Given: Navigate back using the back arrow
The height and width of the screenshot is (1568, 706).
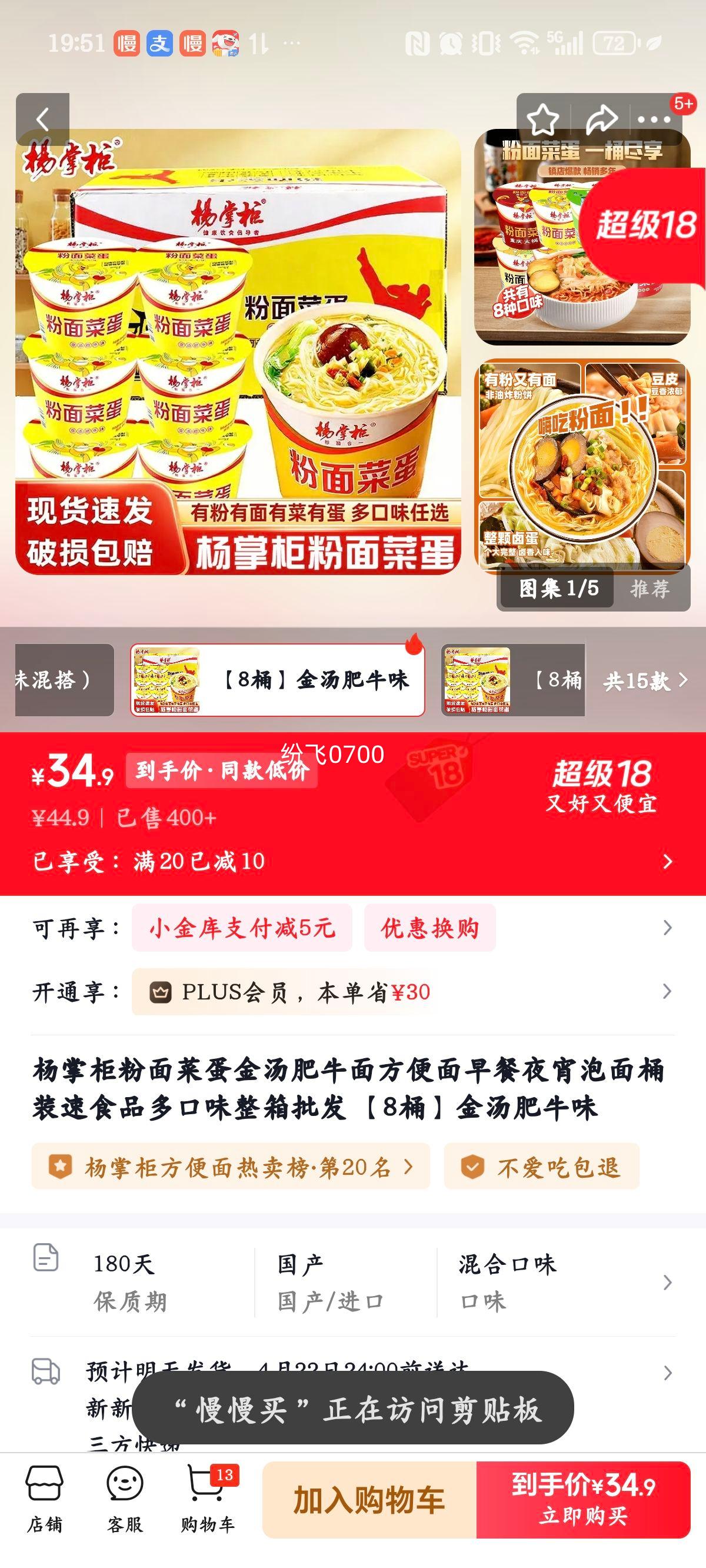Looking at the screenshot, I should (x=41, y=118).
